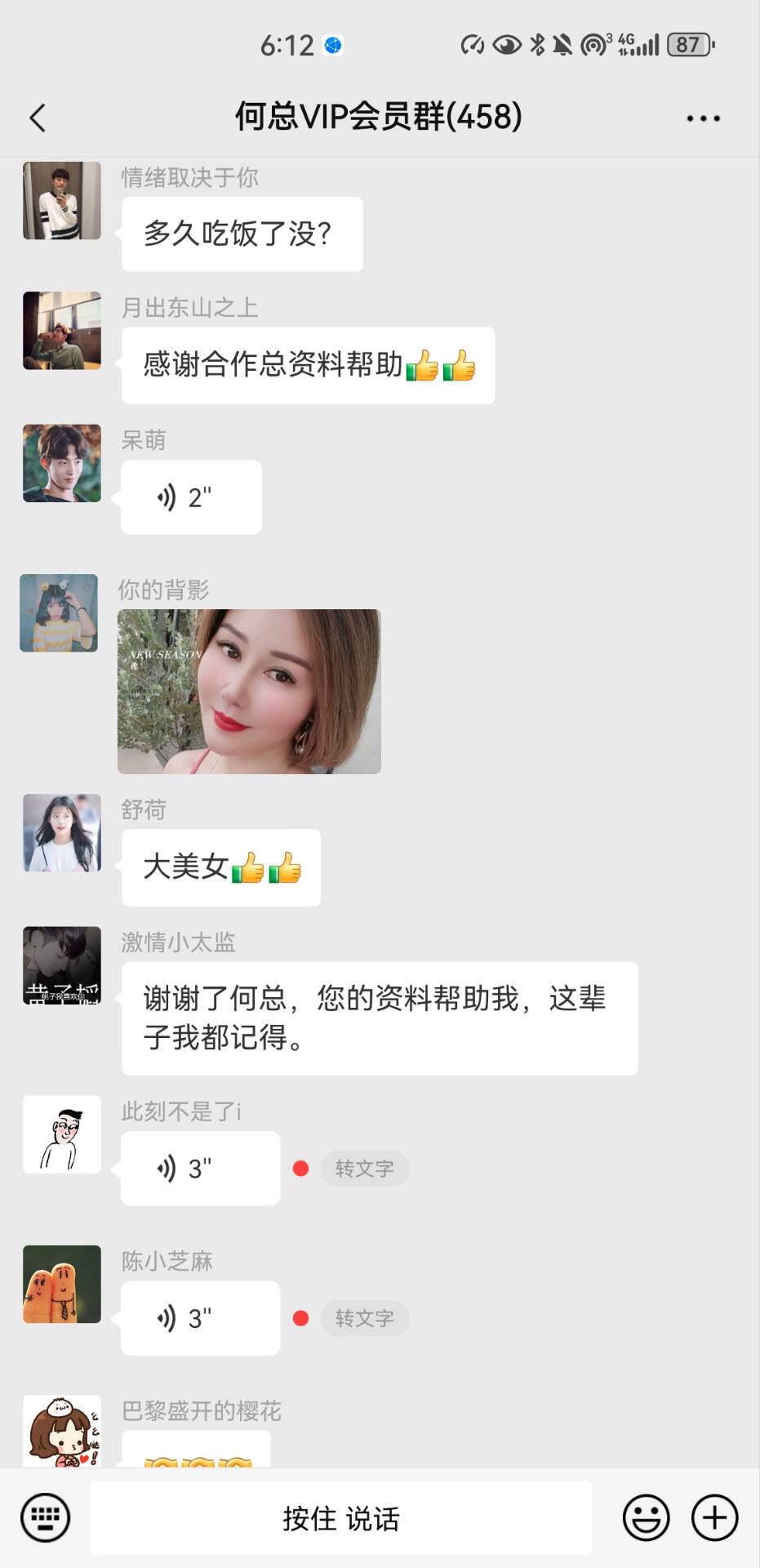Play 陈小芝麻's 3-second voice message
Image resolution: width=760 pixels, height=1568 pixels.
pyautogui.click(x=200, y=1318)
